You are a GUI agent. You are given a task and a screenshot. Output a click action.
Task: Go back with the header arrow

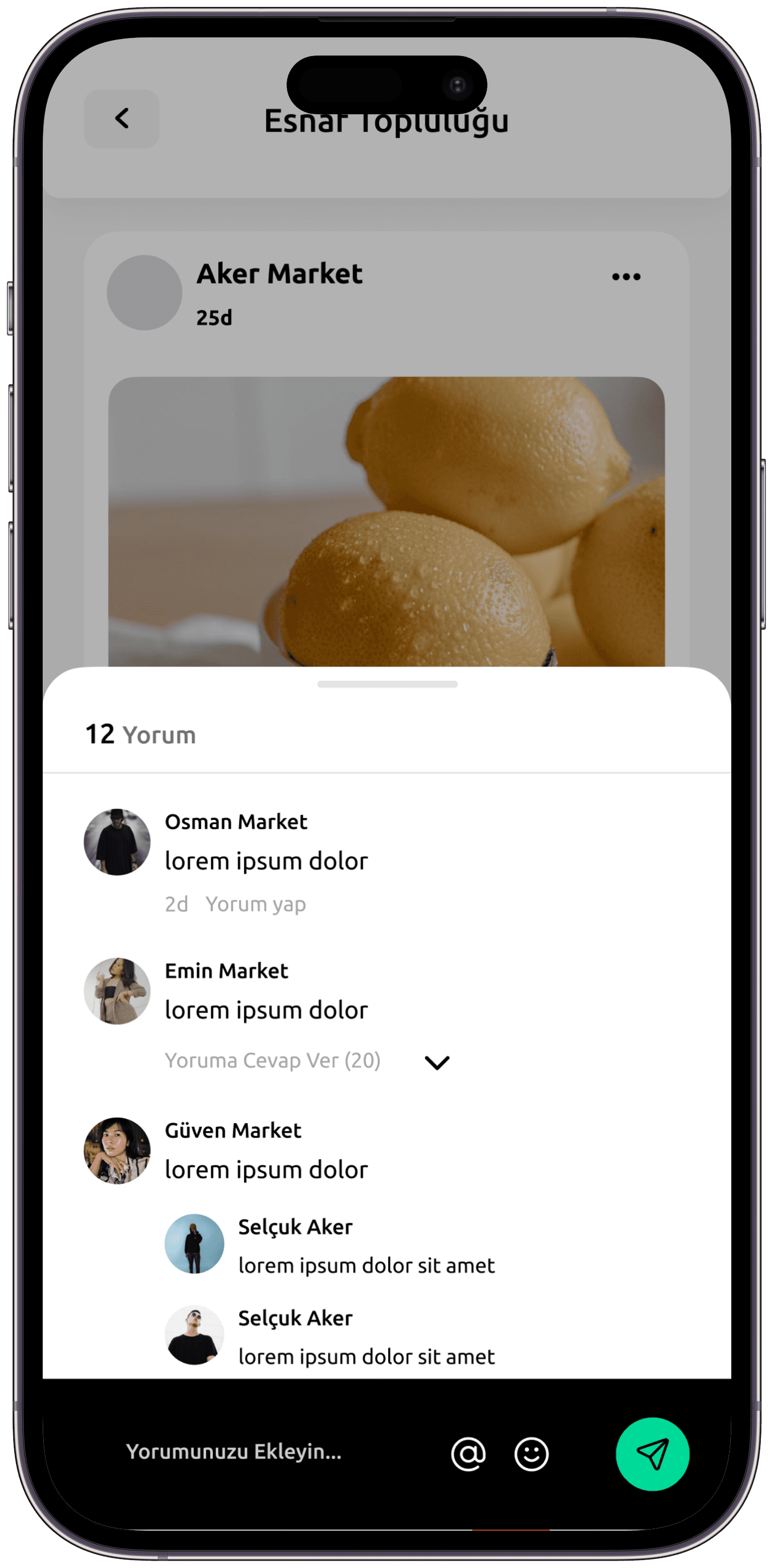122,119
